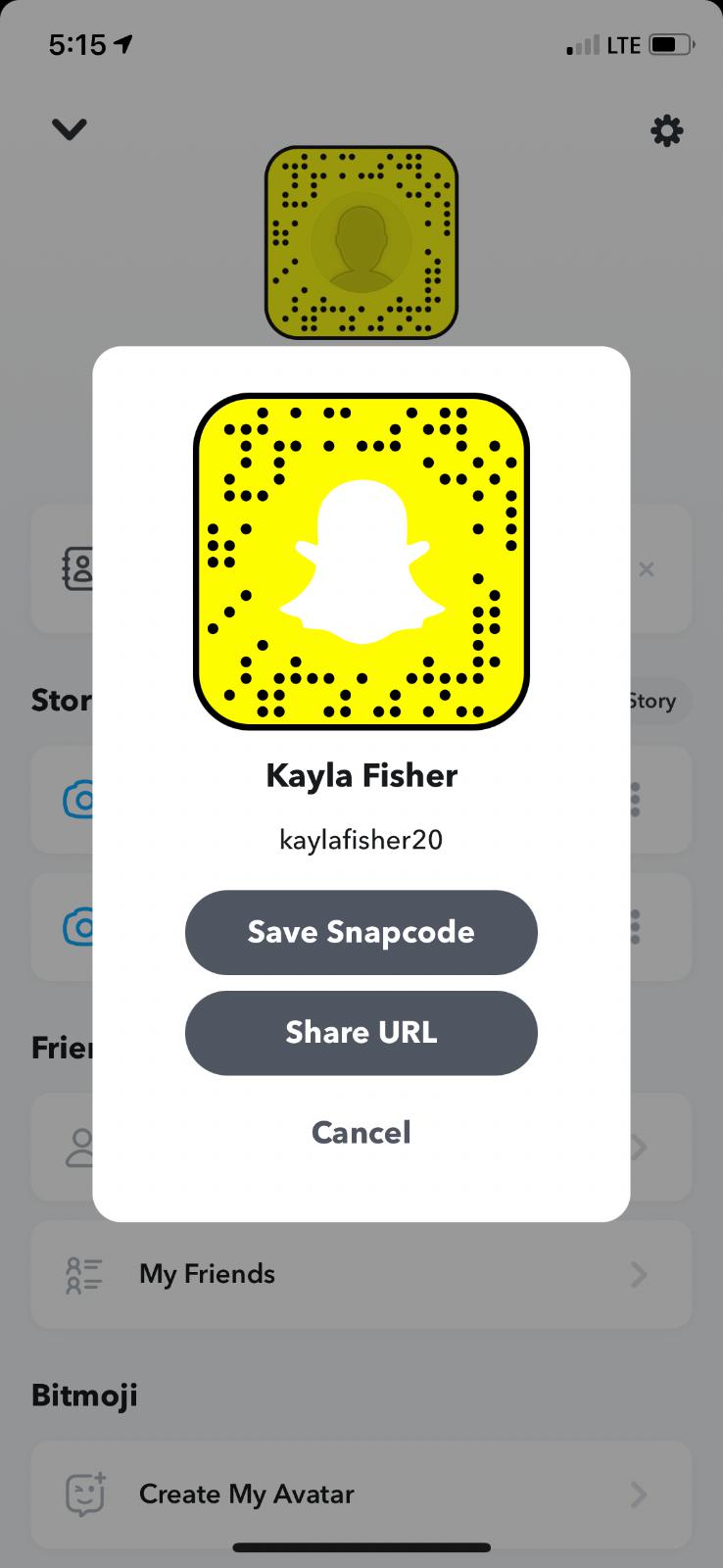The height and width of the screenshot is (1568, 723).
Task: Open Create My Avatar
Action: [361, 1494]
